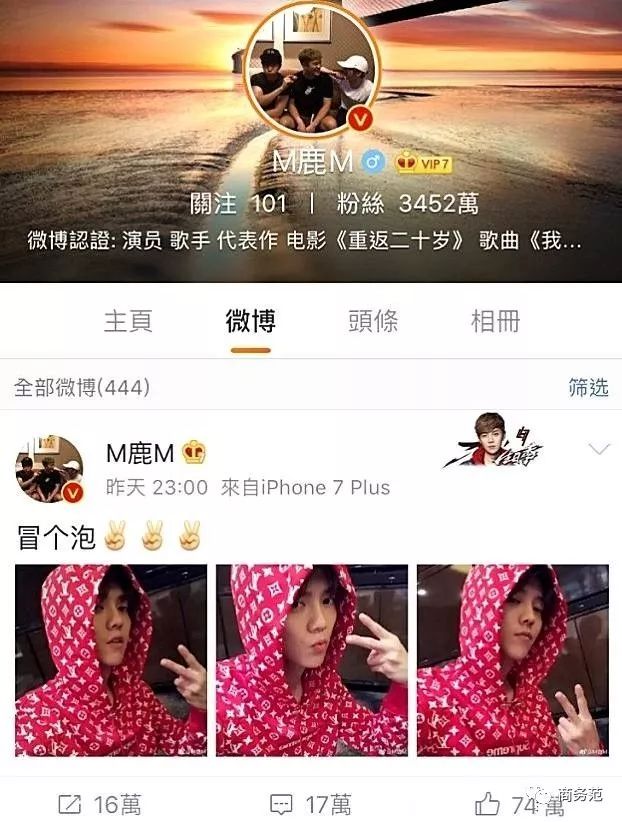Select the 微博 tab
This screenshot has width=622, height=822.
tap(250, 321)
